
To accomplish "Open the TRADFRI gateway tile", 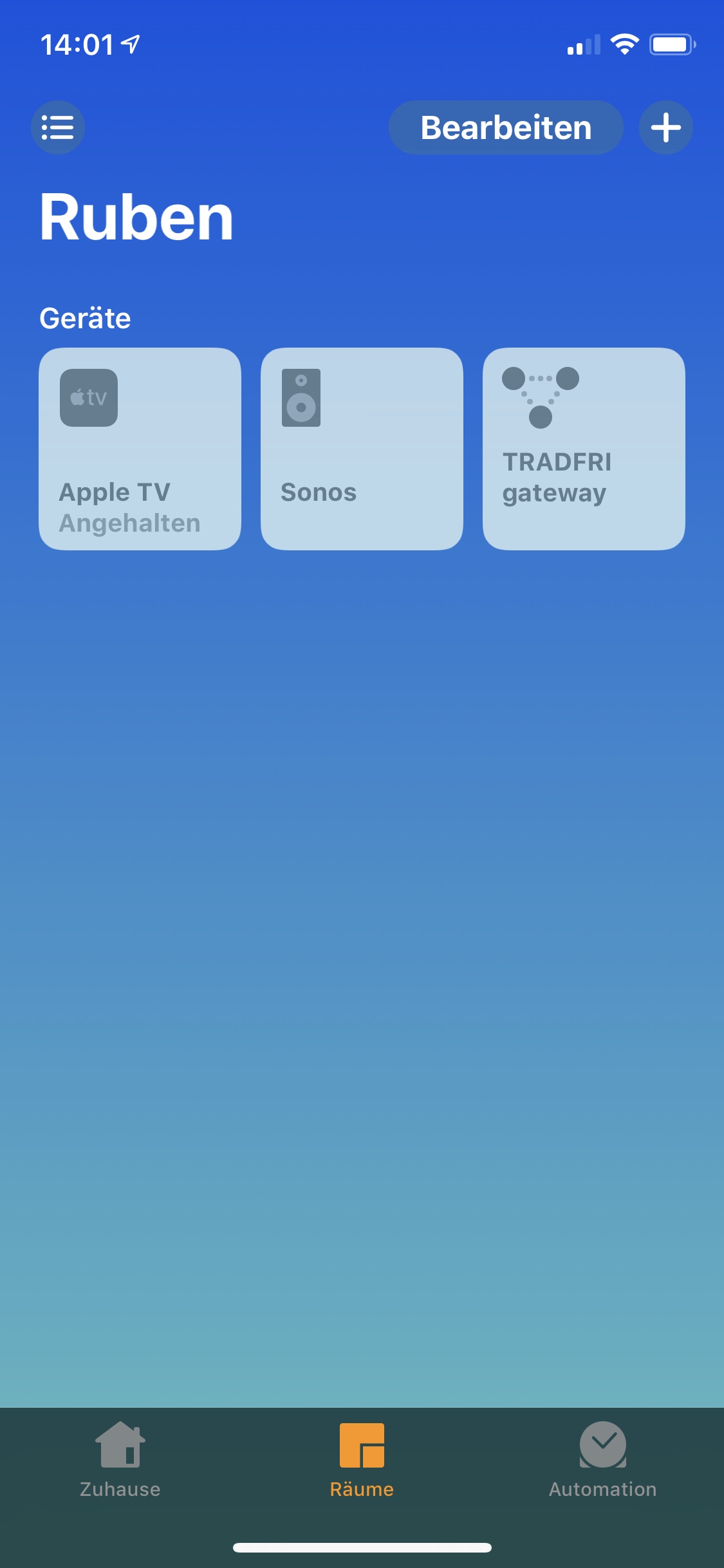I will [x=584, y=449].
